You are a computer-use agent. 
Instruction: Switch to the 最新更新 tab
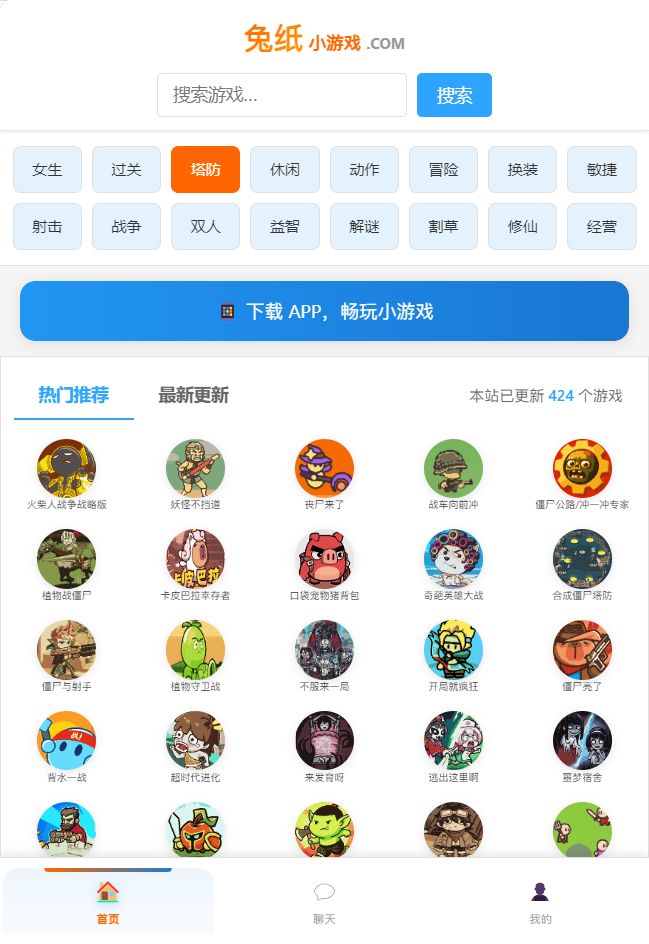click(193, 395)
